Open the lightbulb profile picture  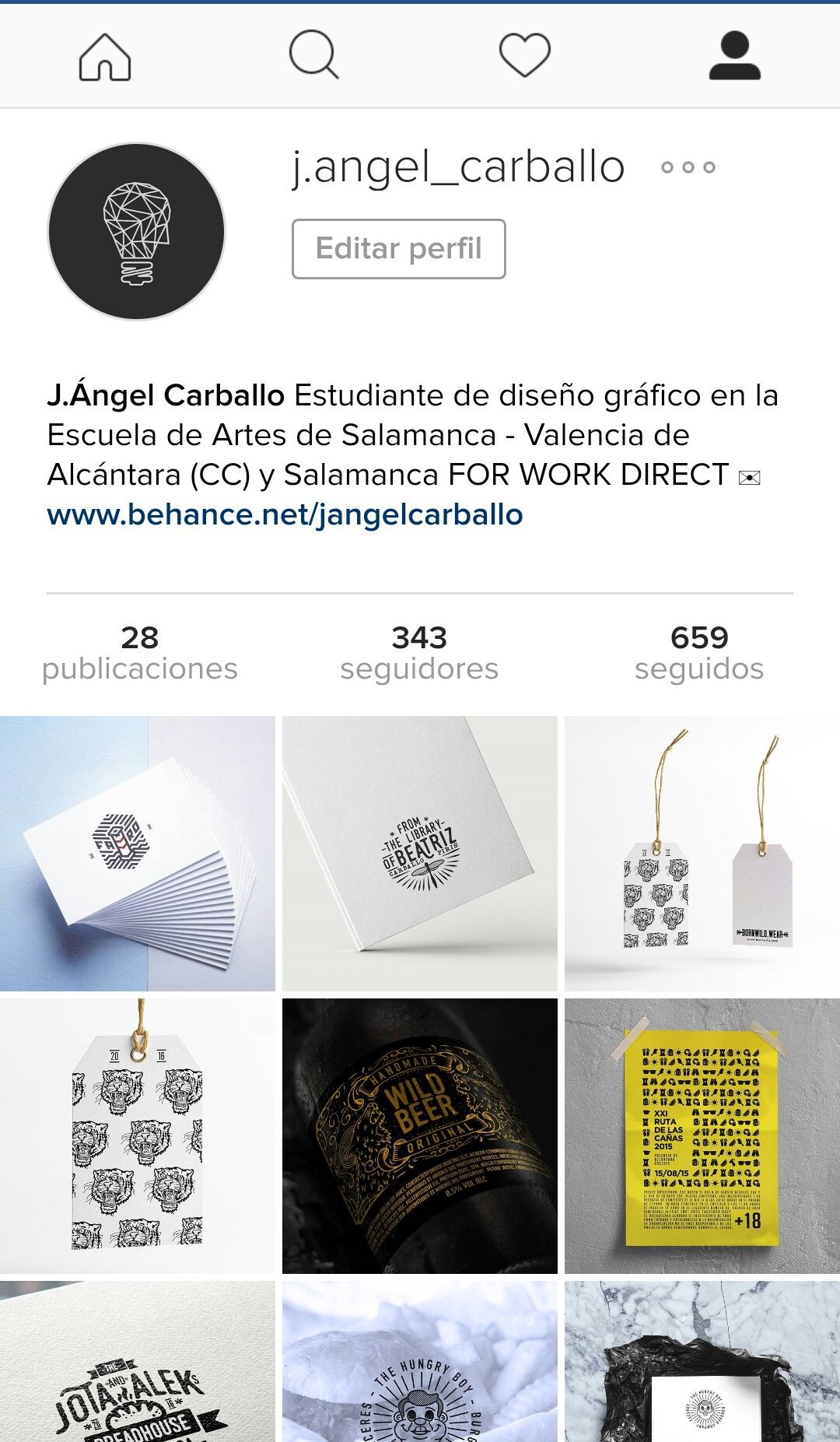(x=137, y=231)
